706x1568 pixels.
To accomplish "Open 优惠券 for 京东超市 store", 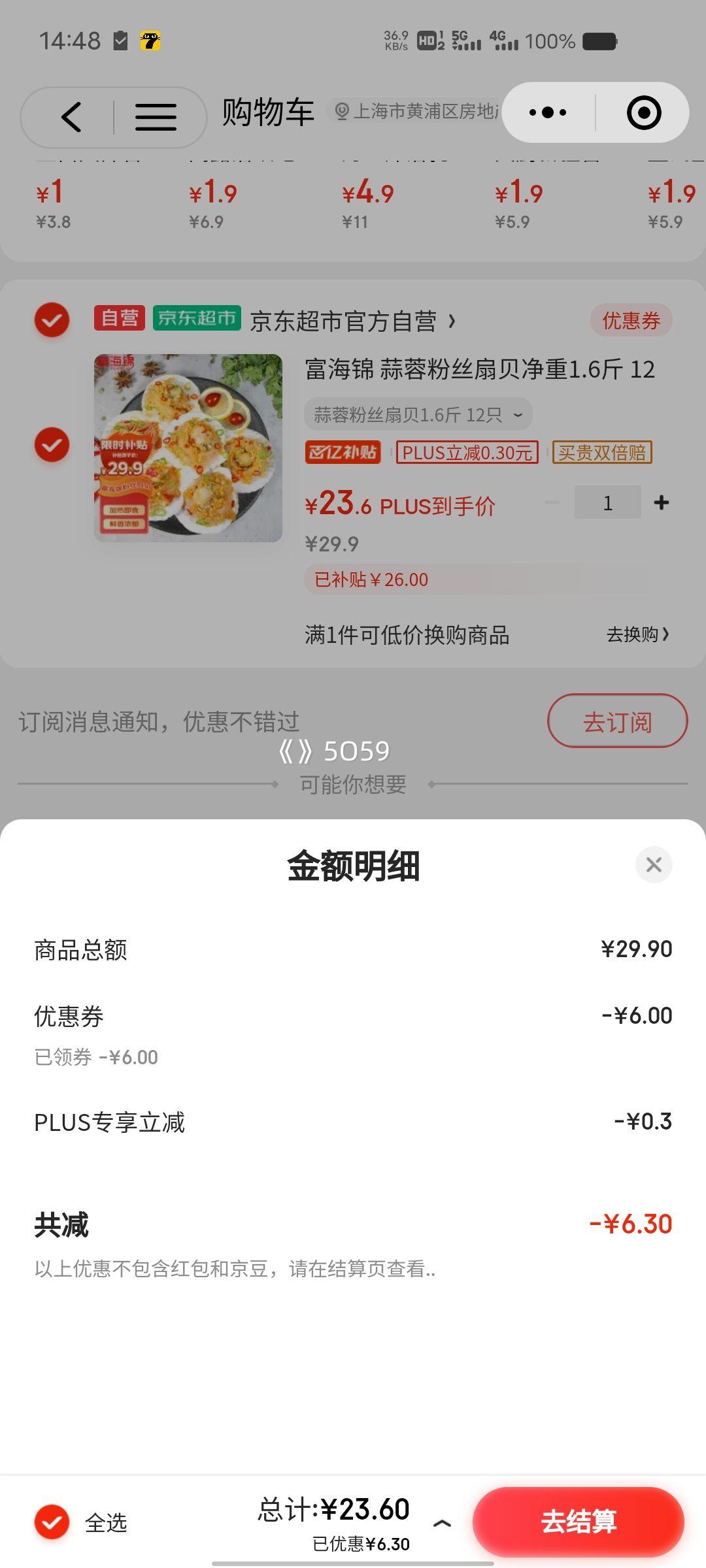I will [631, 320].
